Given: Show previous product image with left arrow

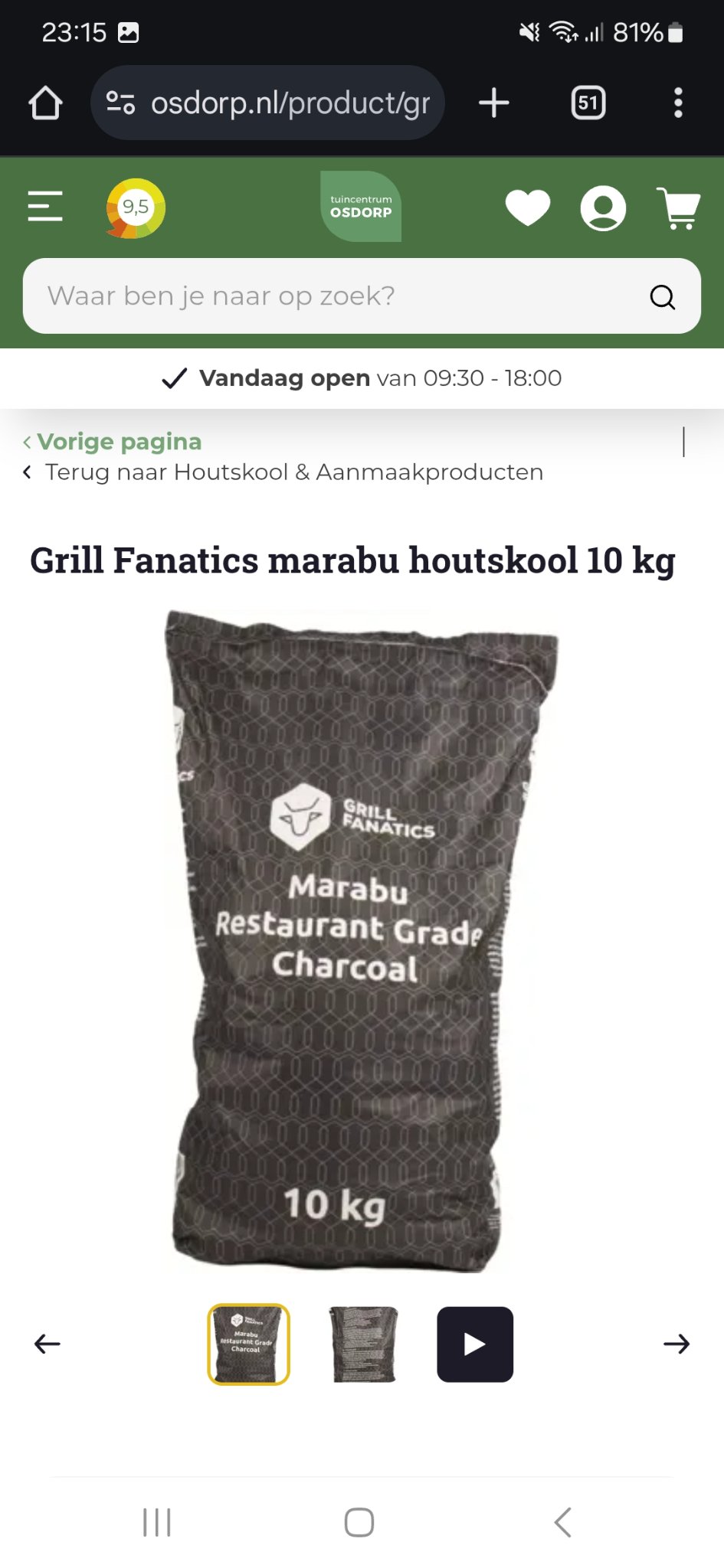Looking at the screenshot, I should point(48,1344).
